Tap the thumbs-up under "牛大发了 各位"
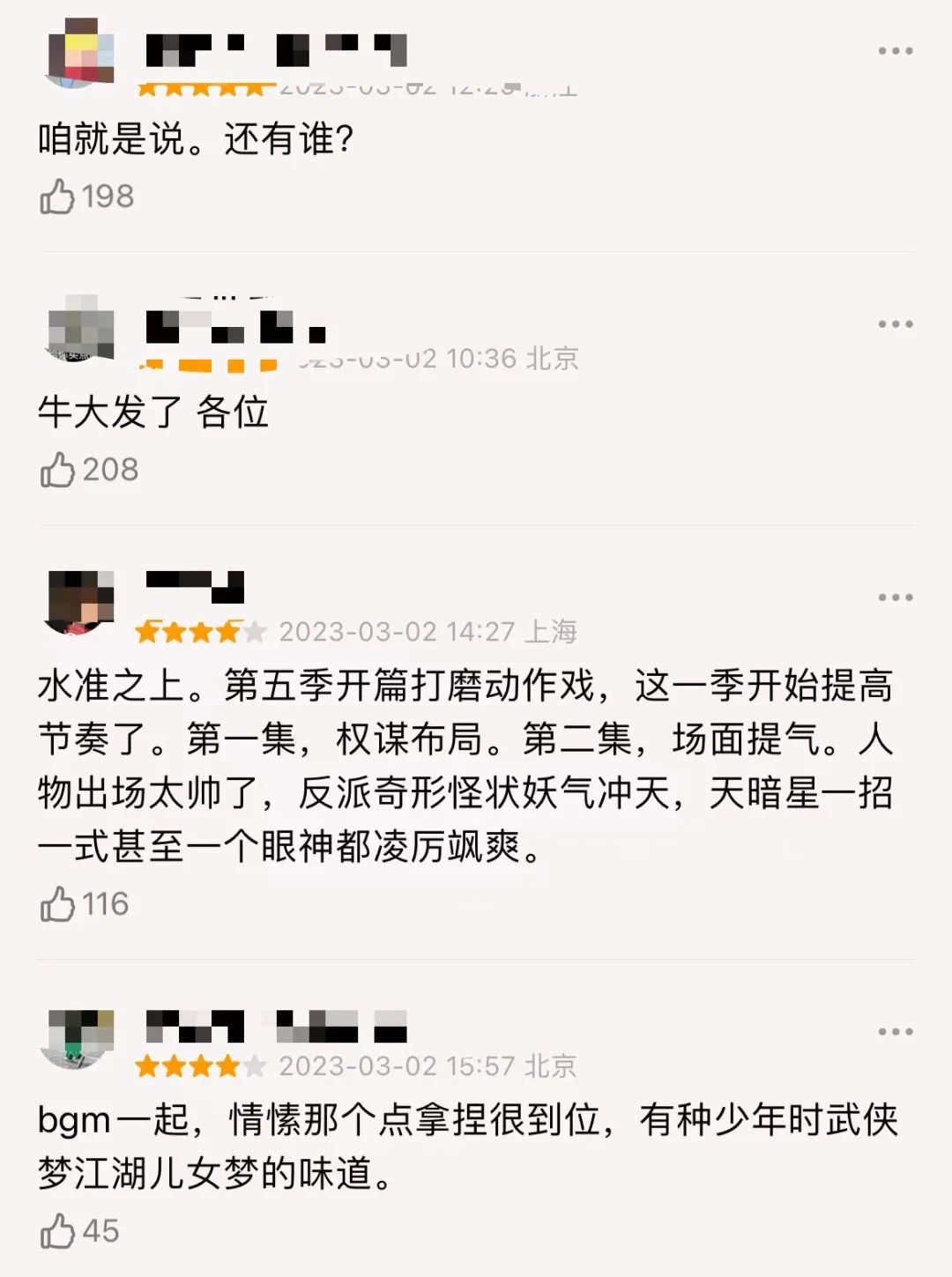Image resolution: width=952 pixels, height=1277 pixels. [57, 470]
